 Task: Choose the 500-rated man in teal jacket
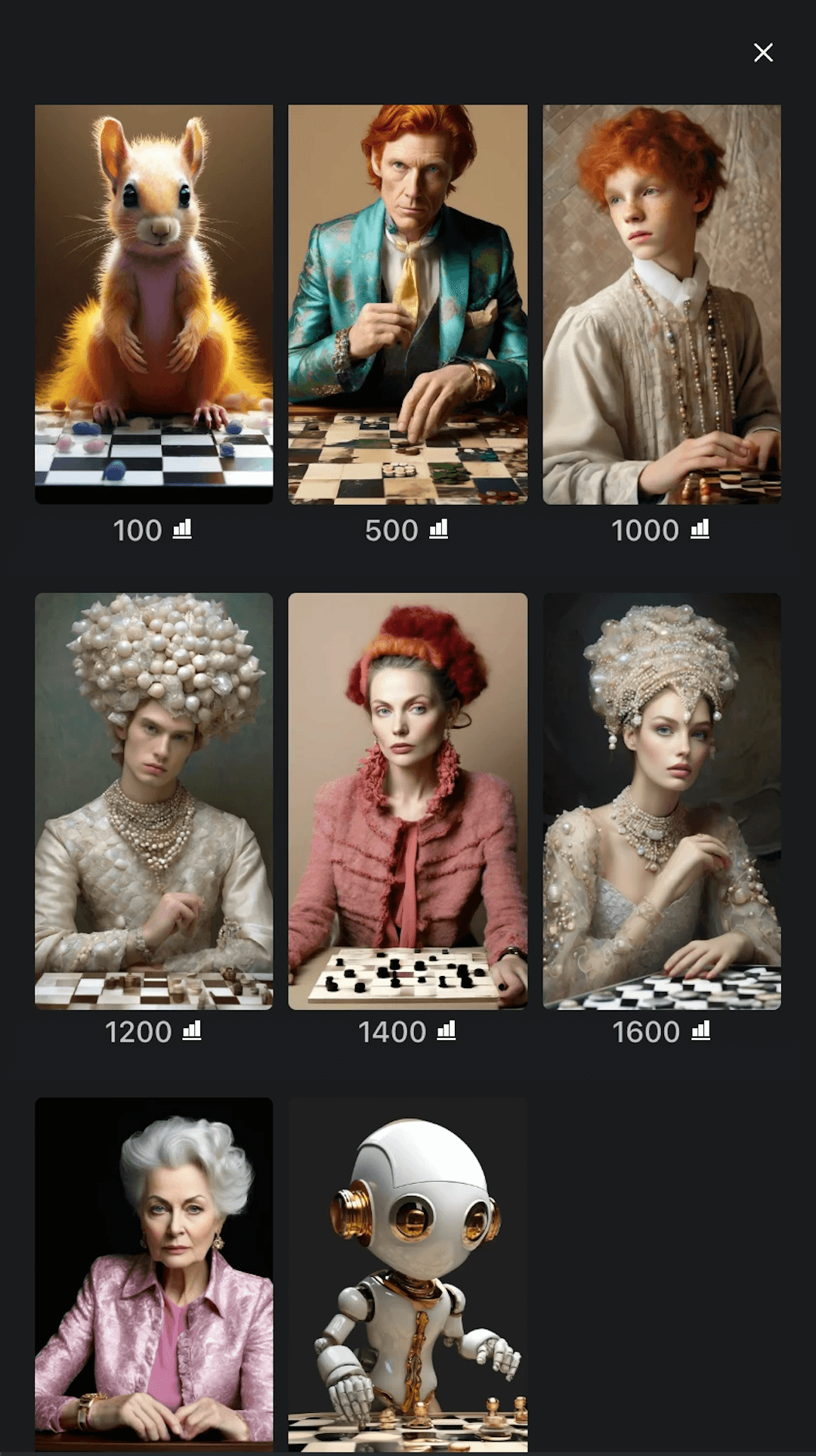tap(408, 304)
